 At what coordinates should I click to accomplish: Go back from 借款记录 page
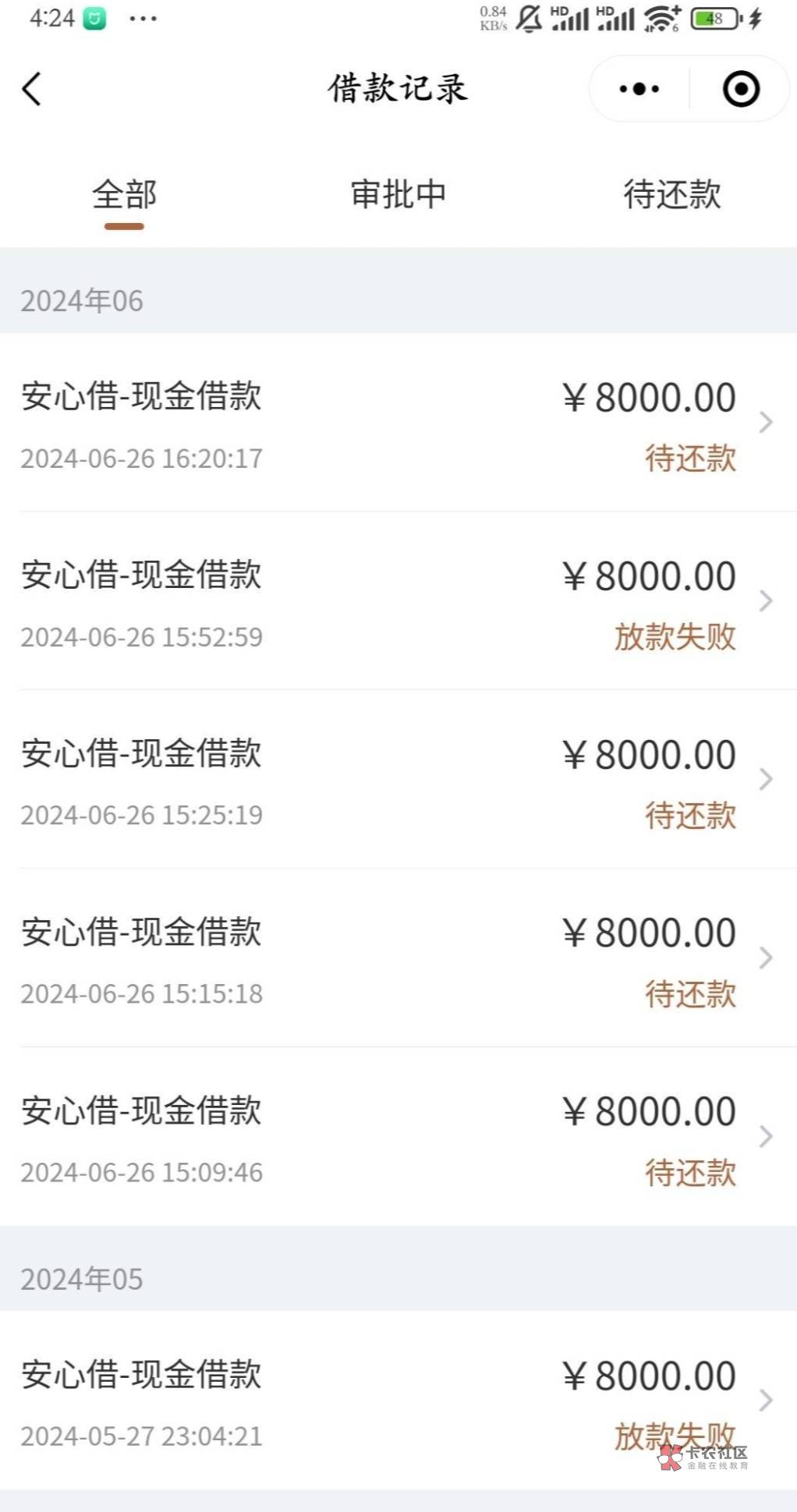pyautogui.click(x=31, y=89)
